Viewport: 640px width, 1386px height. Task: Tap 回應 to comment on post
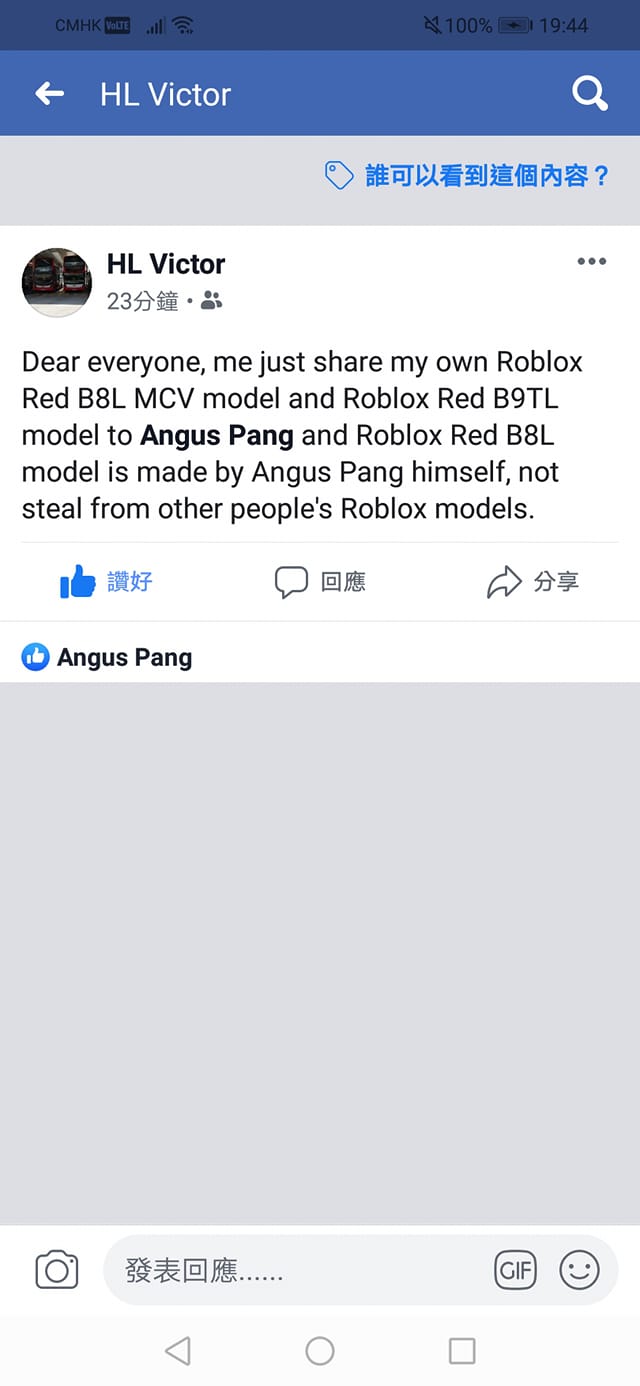[320, 581]
